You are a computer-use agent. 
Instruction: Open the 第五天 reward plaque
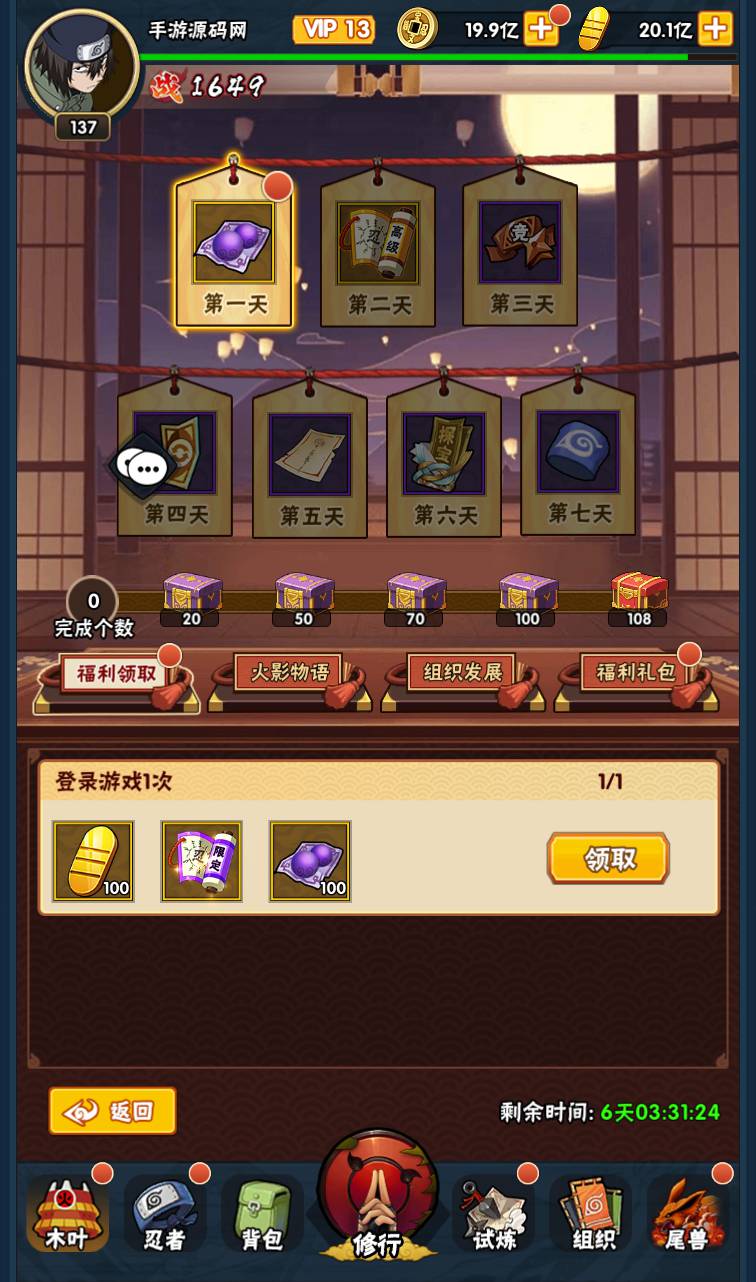pos(310,462)
